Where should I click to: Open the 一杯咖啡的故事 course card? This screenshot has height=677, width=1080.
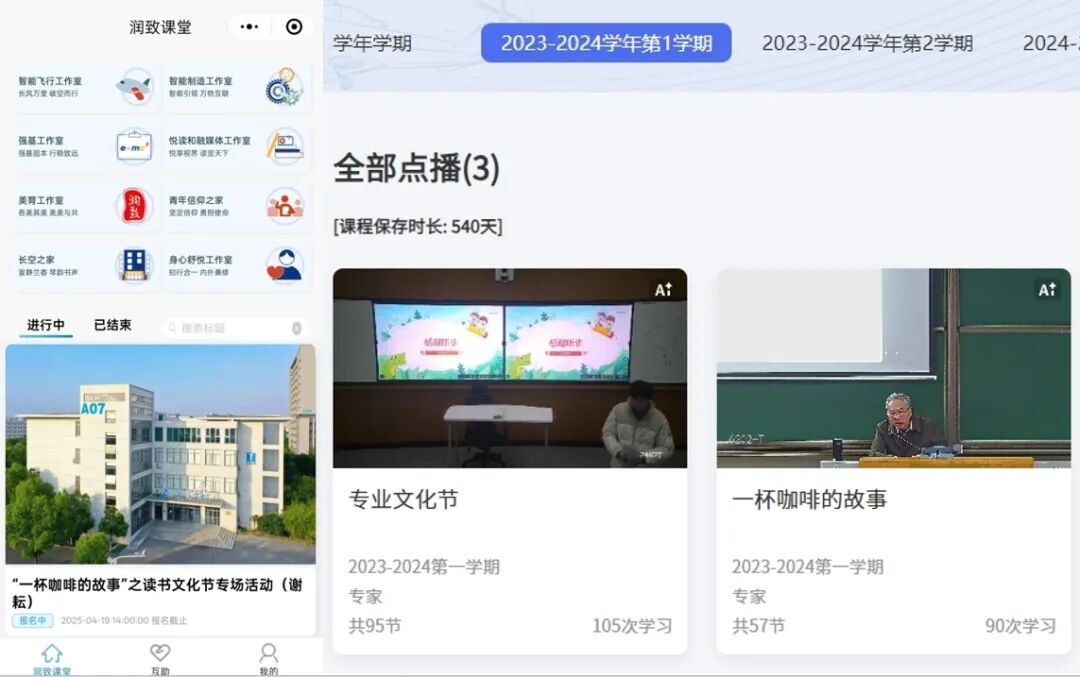click(x=893, y=460)
